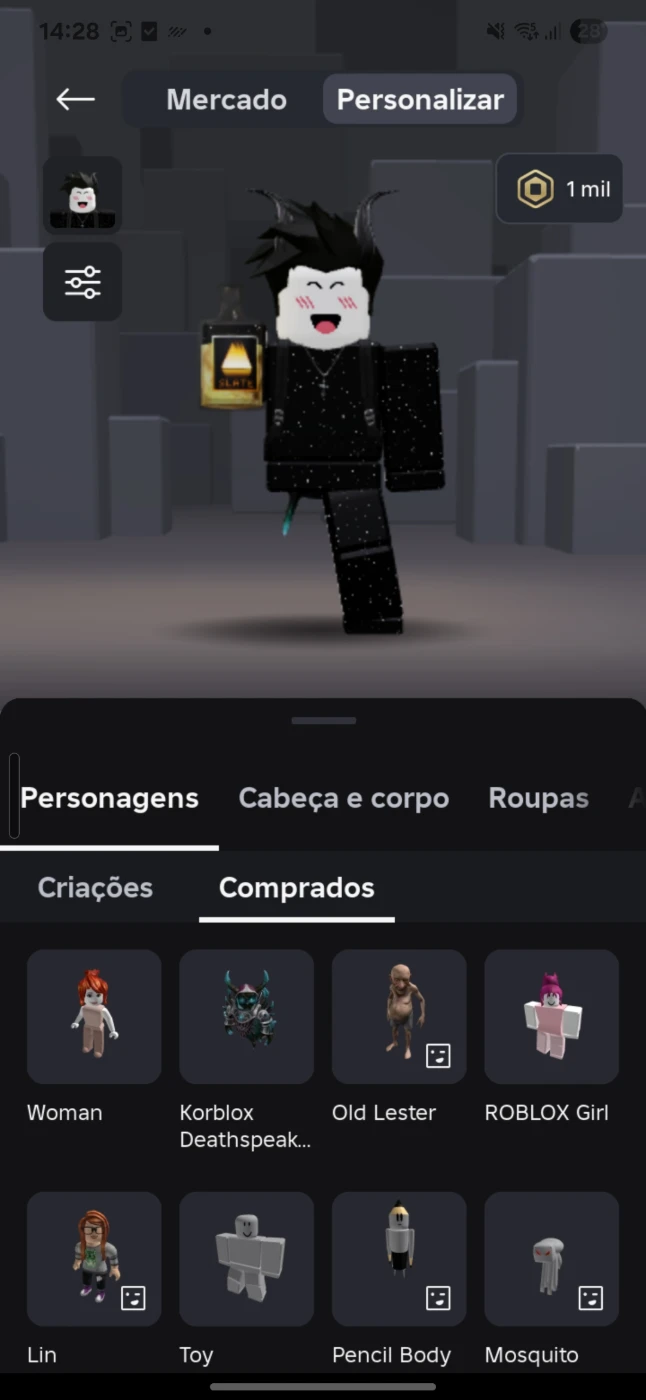Select the Comprados sub-tab

[x=296, y=887]
